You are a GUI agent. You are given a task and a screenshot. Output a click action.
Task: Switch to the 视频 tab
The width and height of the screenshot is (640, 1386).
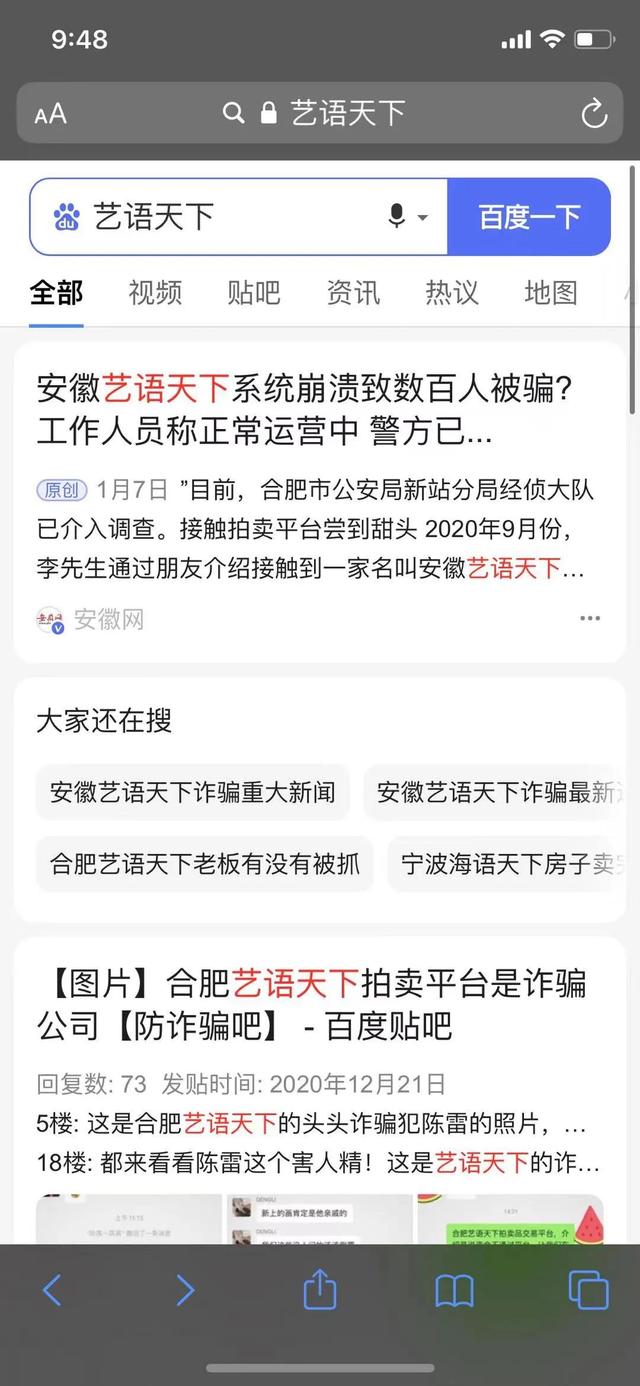(155, 293)
